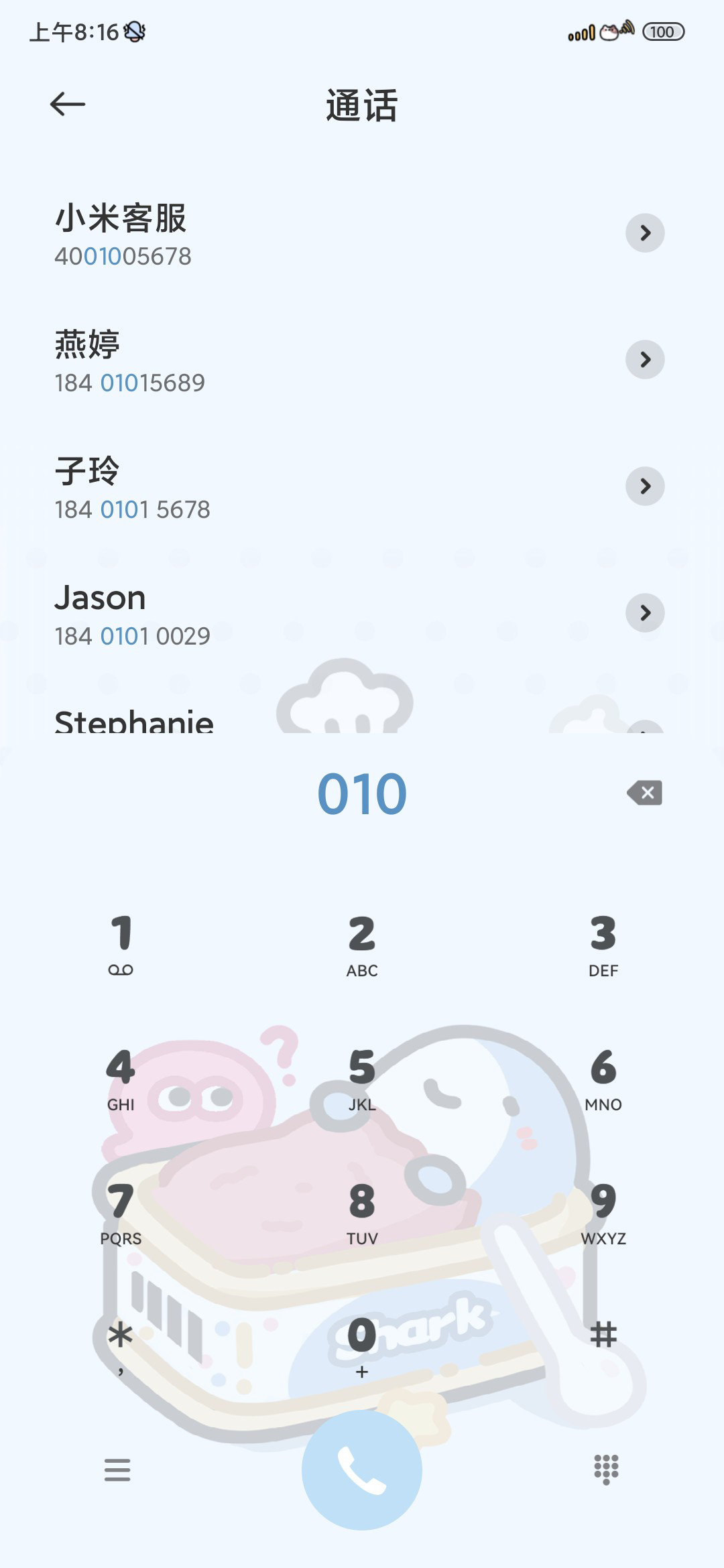Tap dial key 9 WXYZ
Screen dimensions: 724x1568
(x=603, y=1213)
